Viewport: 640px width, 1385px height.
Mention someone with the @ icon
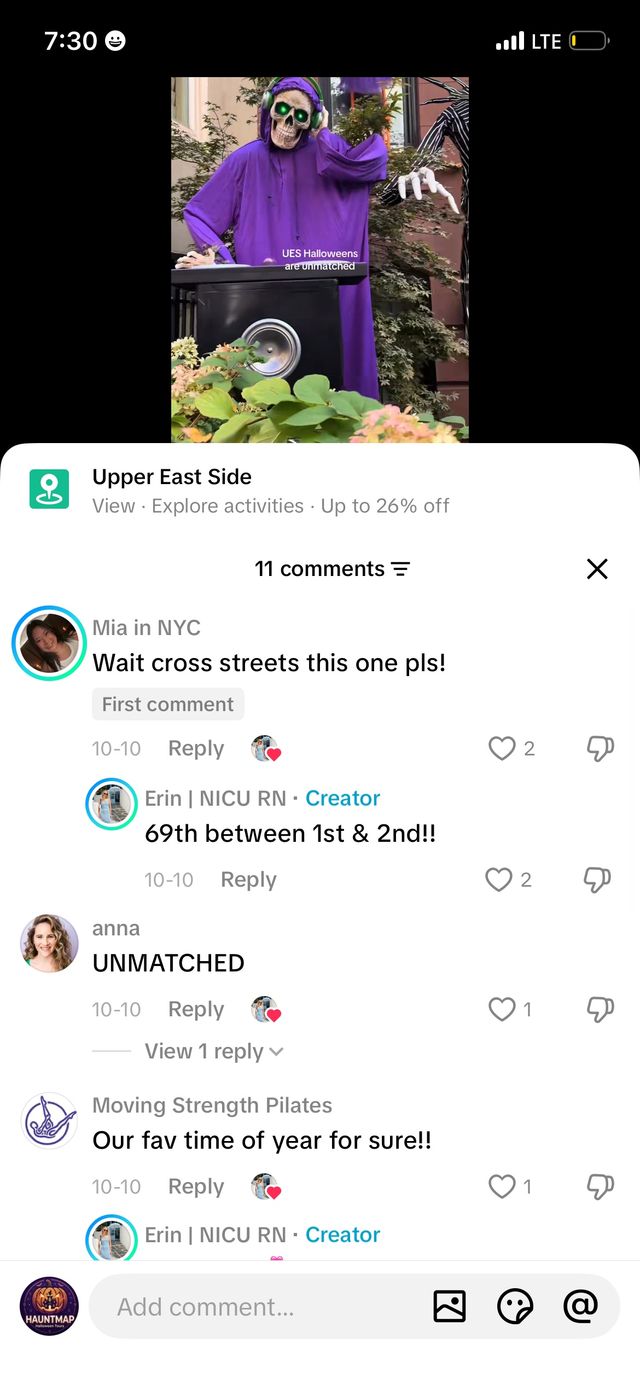click(x=581, y=1305)
